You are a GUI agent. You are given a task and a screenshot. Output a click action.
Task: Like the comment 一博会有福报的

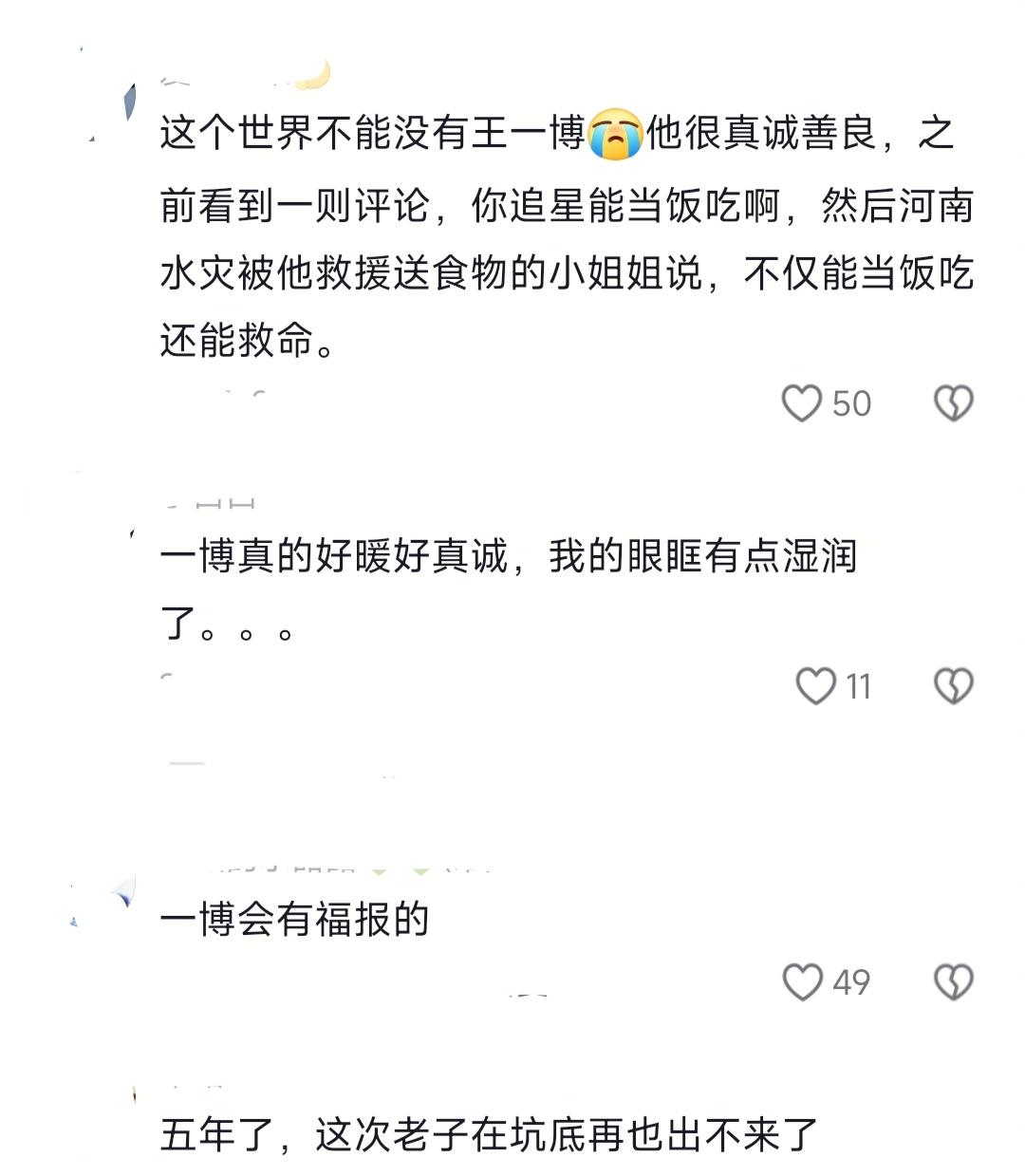click(803, 981)
